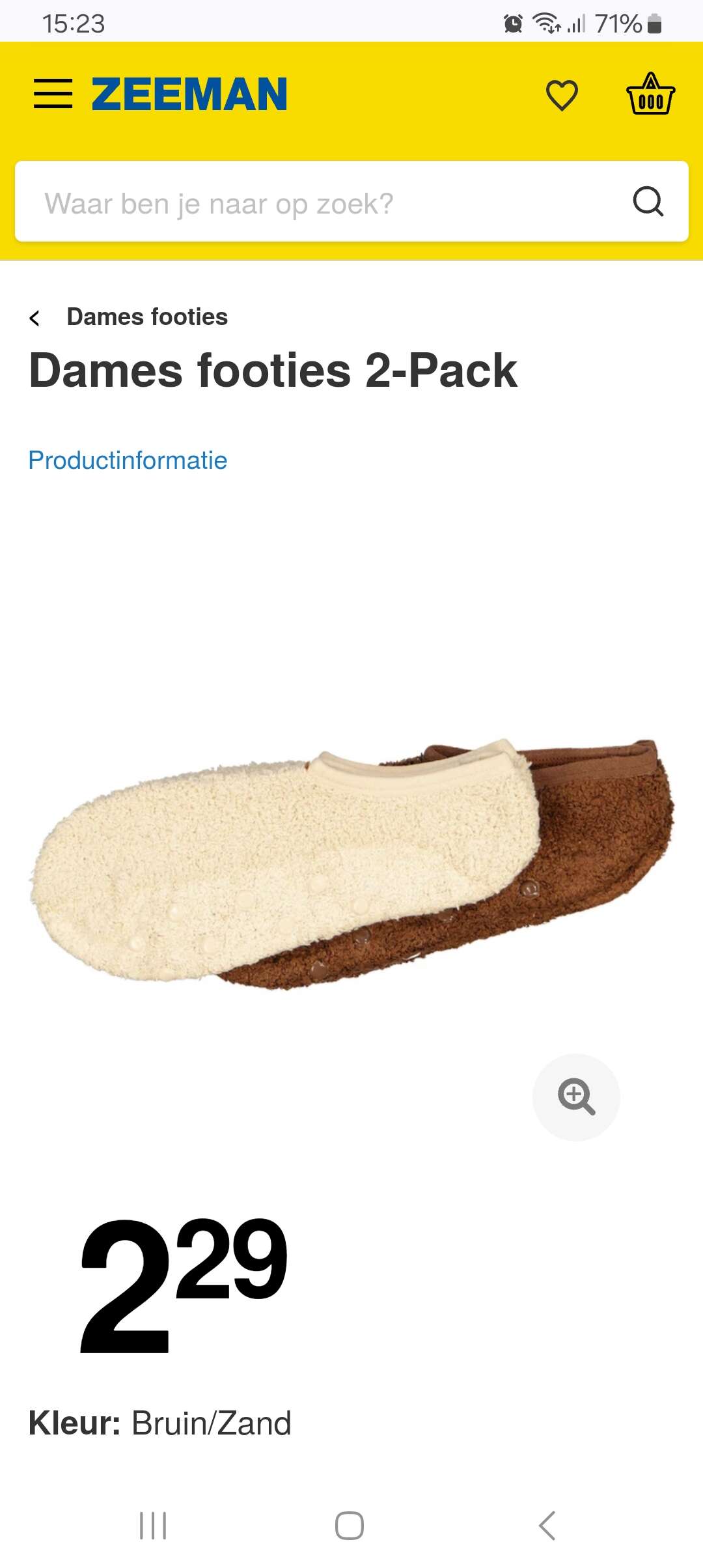Enlarge the image with the zoom button
The height and width of the screenshot is (1568, 703).
(576, 1097)
